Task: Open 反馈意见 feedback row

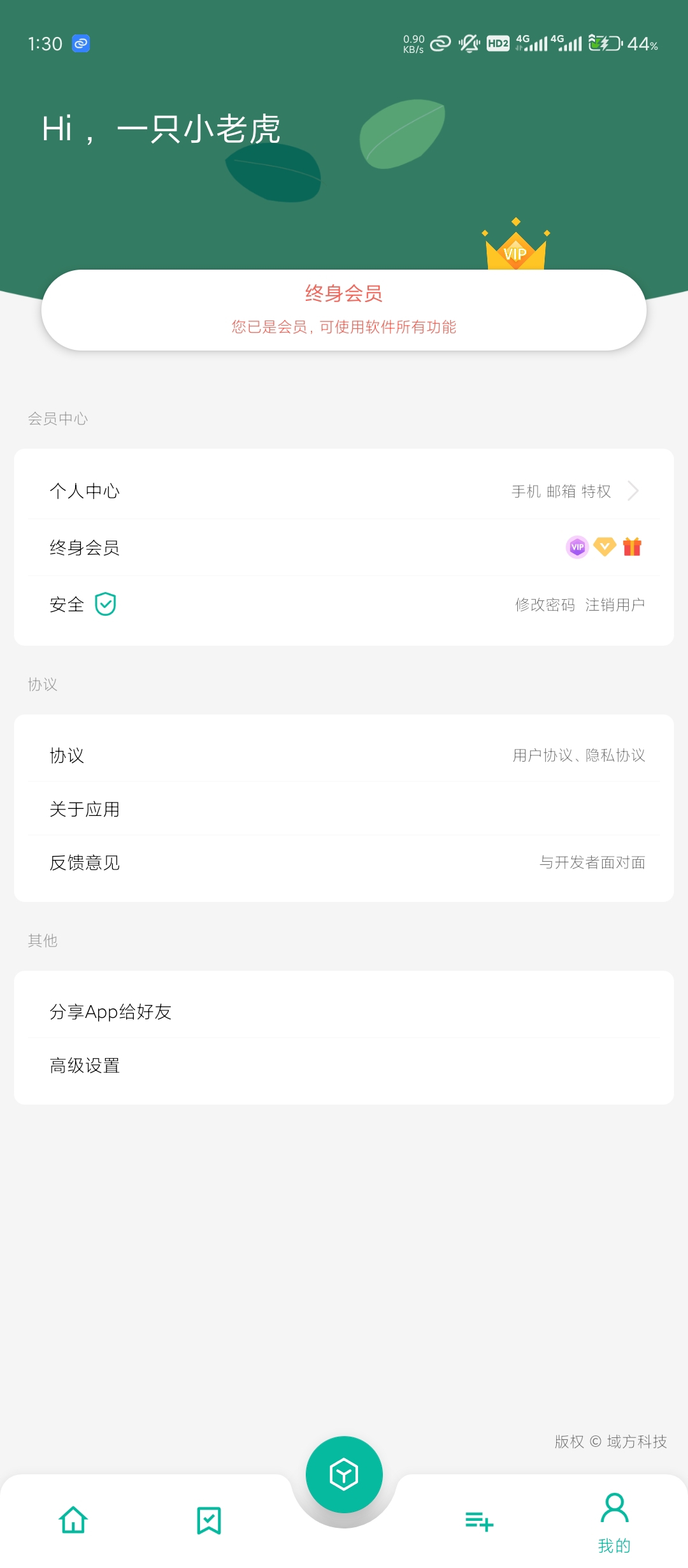Action: pos(344,862)
